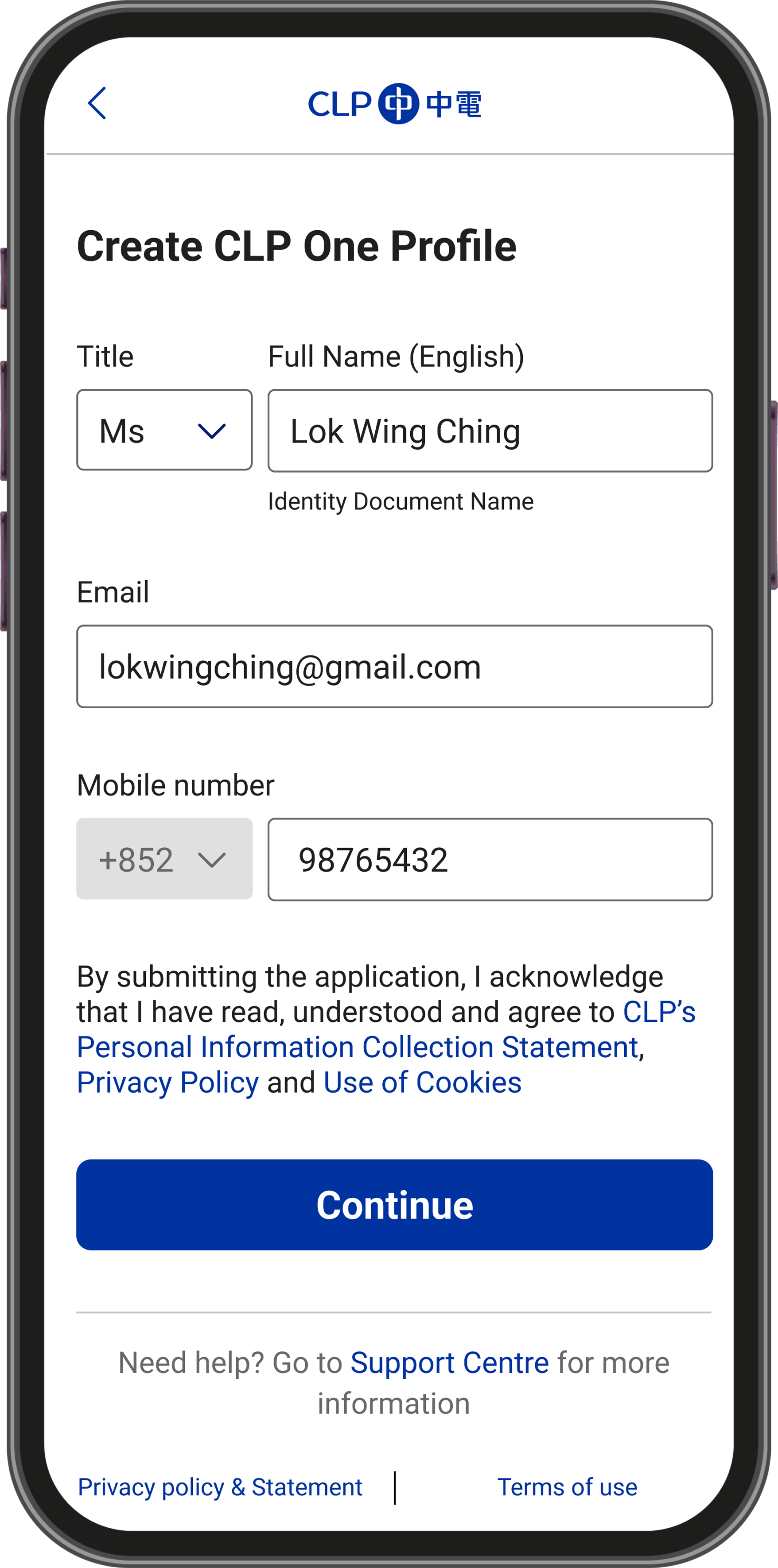Select the mobile number field
This screenshot has height=1568, width=778.
(490, 859)
